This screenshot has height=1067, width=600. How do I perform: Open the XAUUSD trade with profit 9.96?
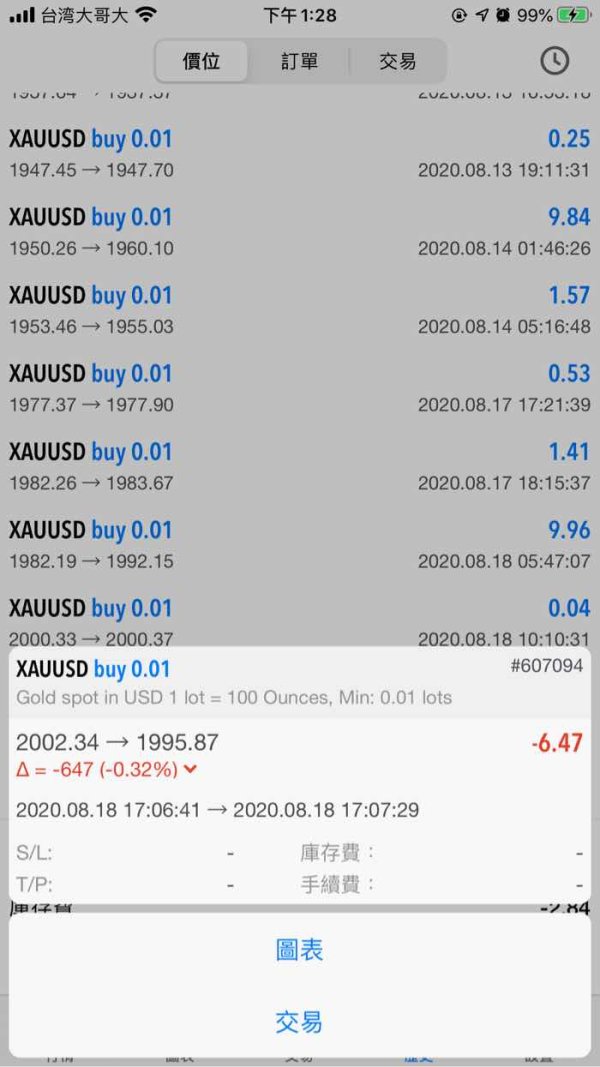(x=299, y=544)
